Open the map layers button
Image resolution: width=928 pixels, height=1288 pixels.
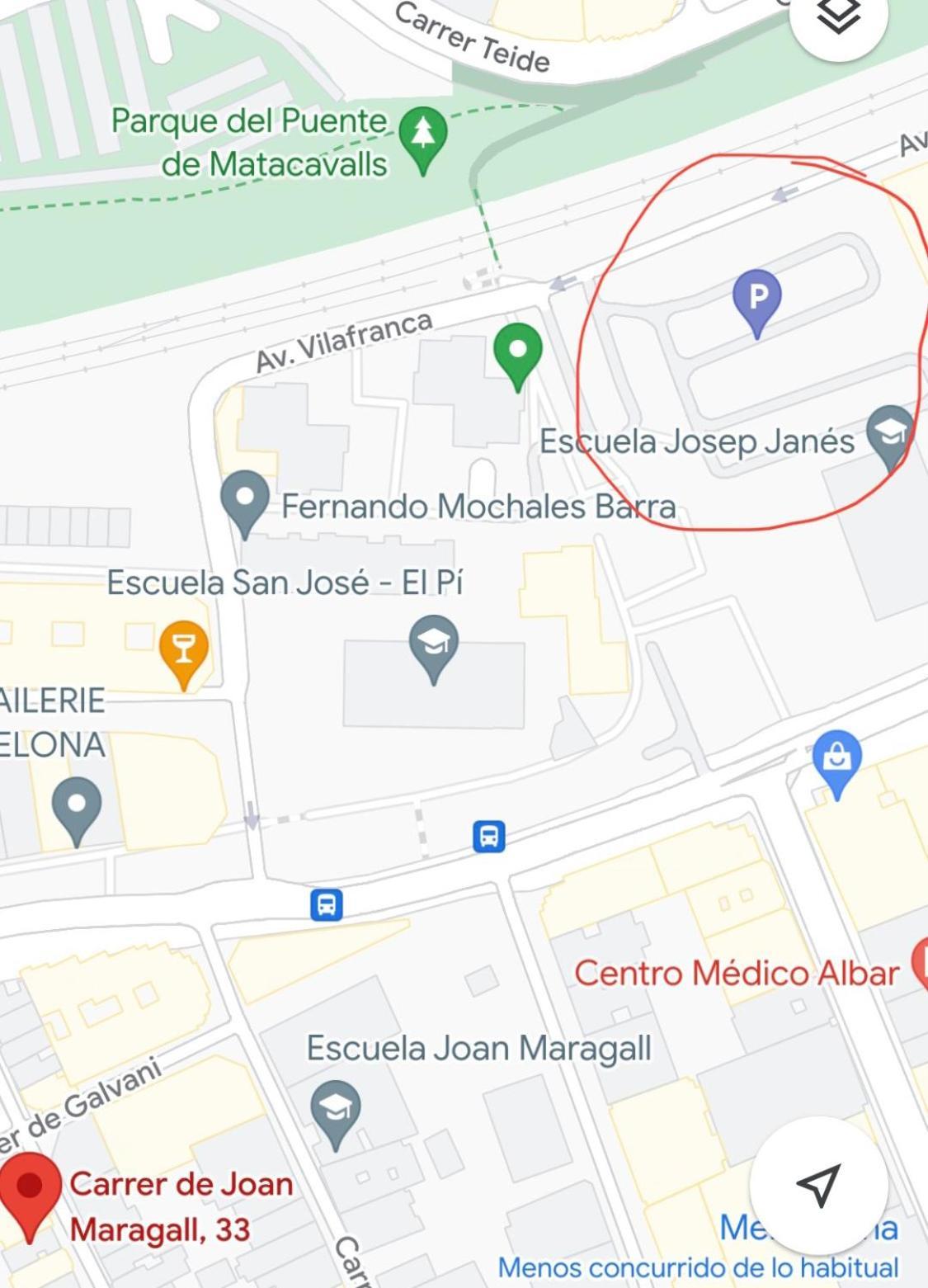pos(838,17)
